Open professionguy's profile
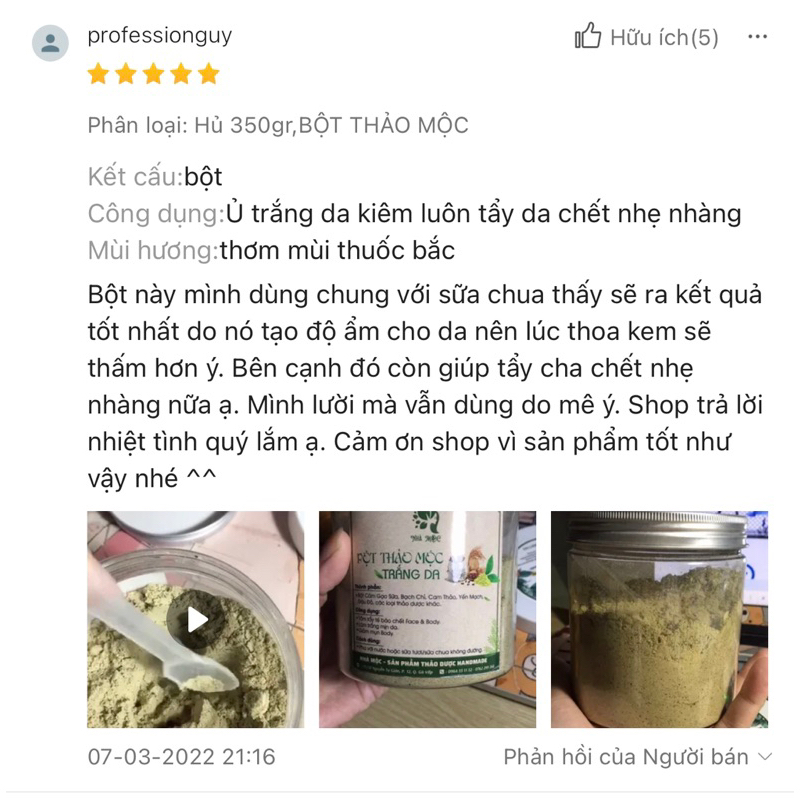Screen dimensions: 800x800 pyautogui.click(x=159, y=36)
